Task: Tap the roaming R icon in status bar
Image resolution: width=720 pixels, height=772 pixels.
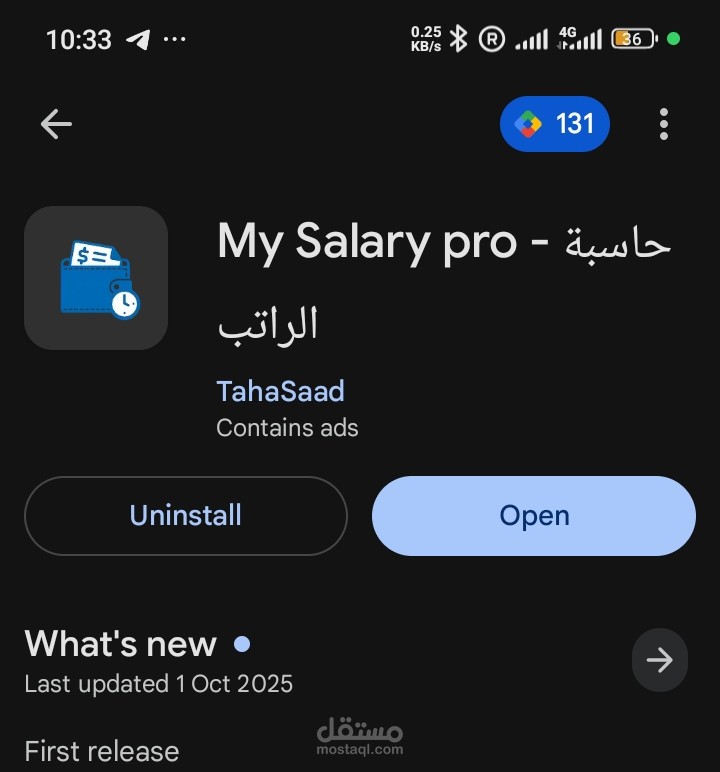Action: (491, 40)
